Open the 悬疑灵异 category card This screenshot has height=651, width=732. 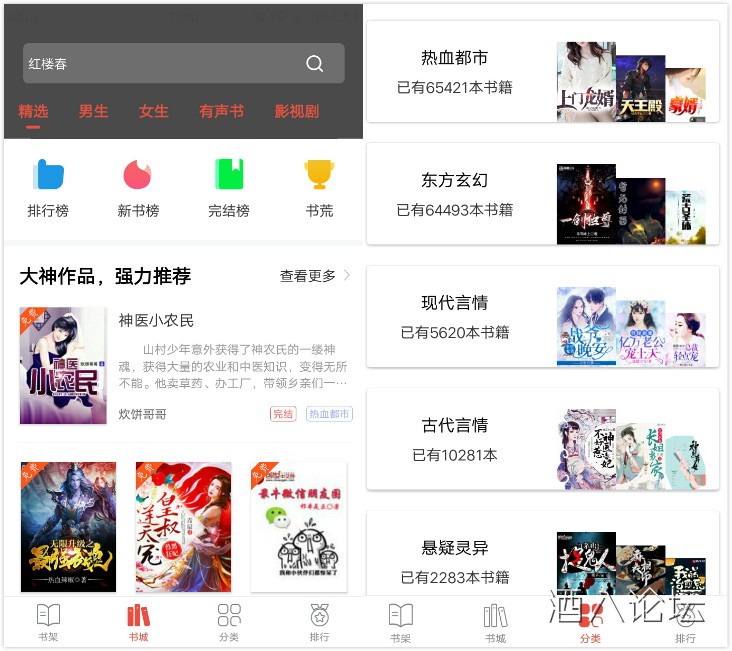[542, 560]
